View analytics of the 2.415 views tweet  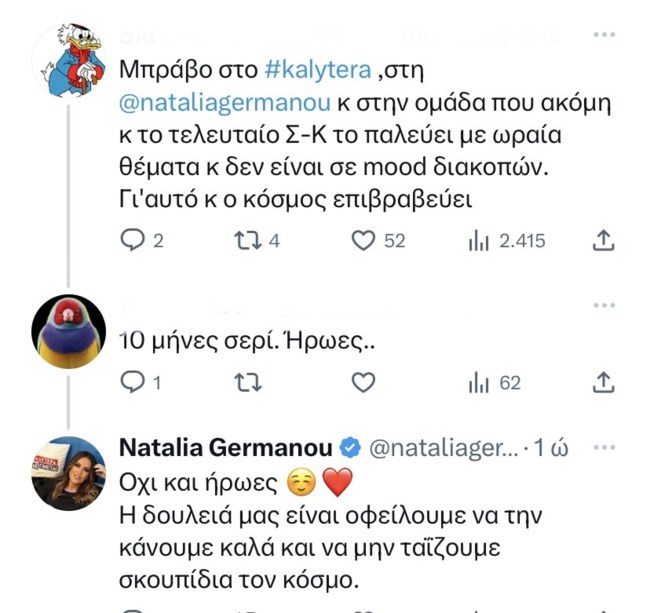(477, 240)
